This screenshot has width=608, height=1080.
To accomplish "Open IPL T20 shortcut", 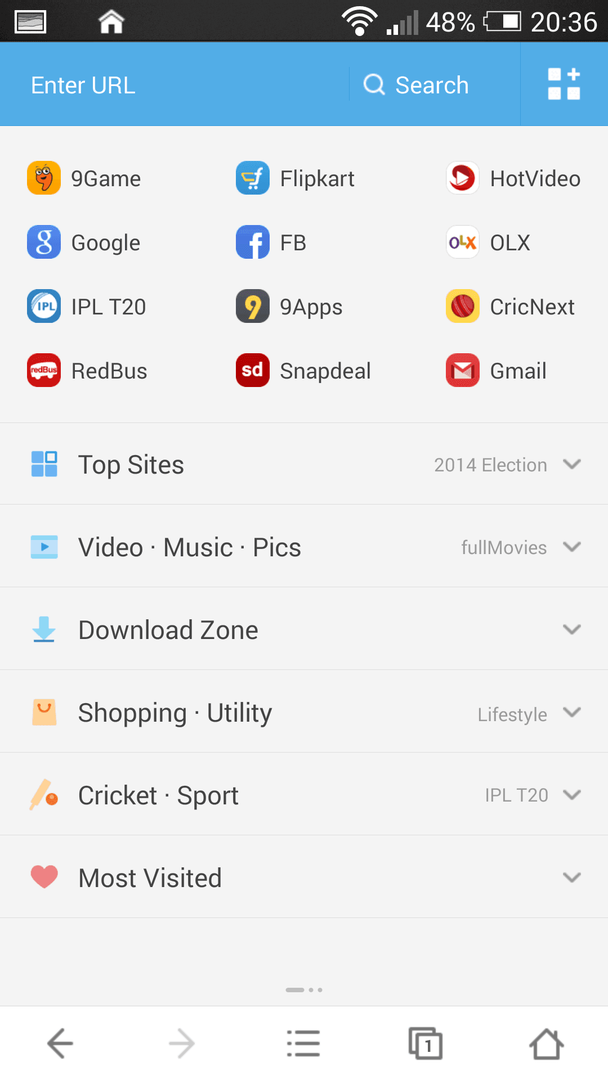I will point(86,307).
